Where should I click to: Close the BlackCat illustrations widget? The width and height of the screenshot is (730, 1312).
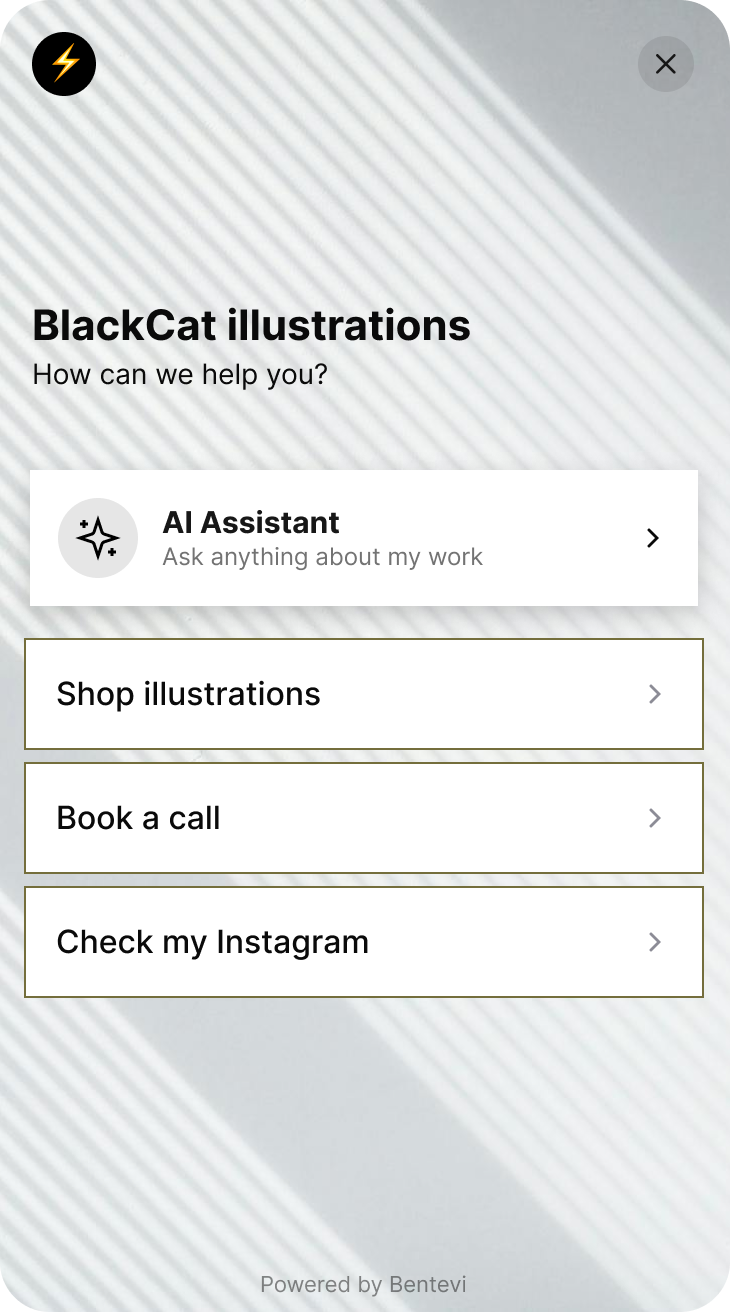point(665,64)
